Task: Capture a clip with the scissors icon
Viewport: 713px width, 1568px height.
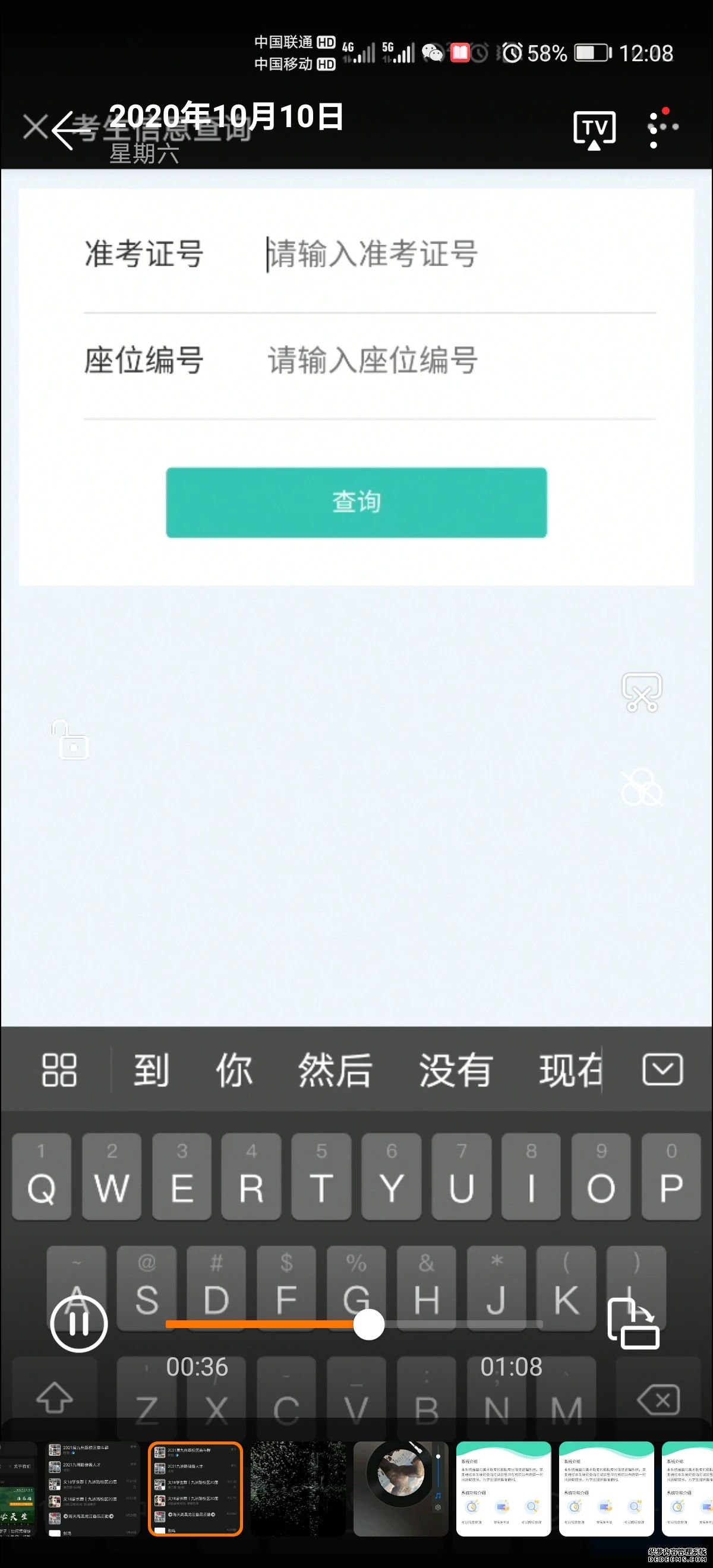Action: pyautogui.click(x=641, y=692)
